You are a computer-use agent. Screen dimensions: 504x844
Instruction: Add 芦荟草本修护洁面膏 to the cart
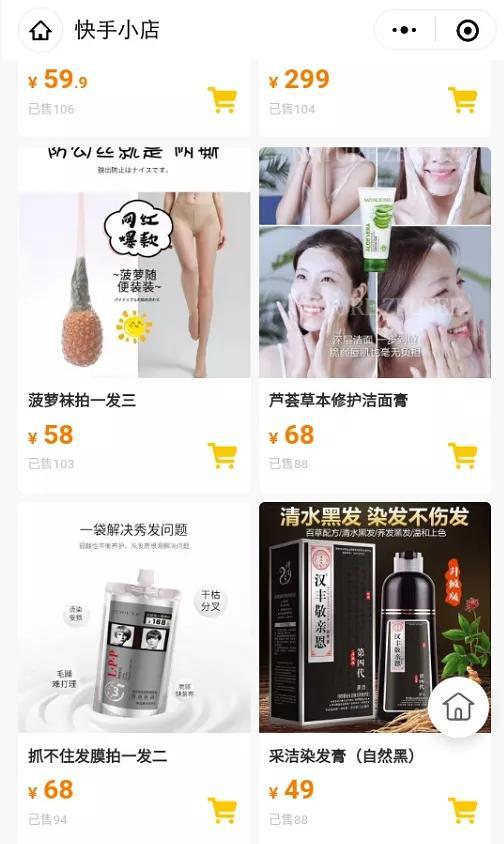[x=462, y=456]
